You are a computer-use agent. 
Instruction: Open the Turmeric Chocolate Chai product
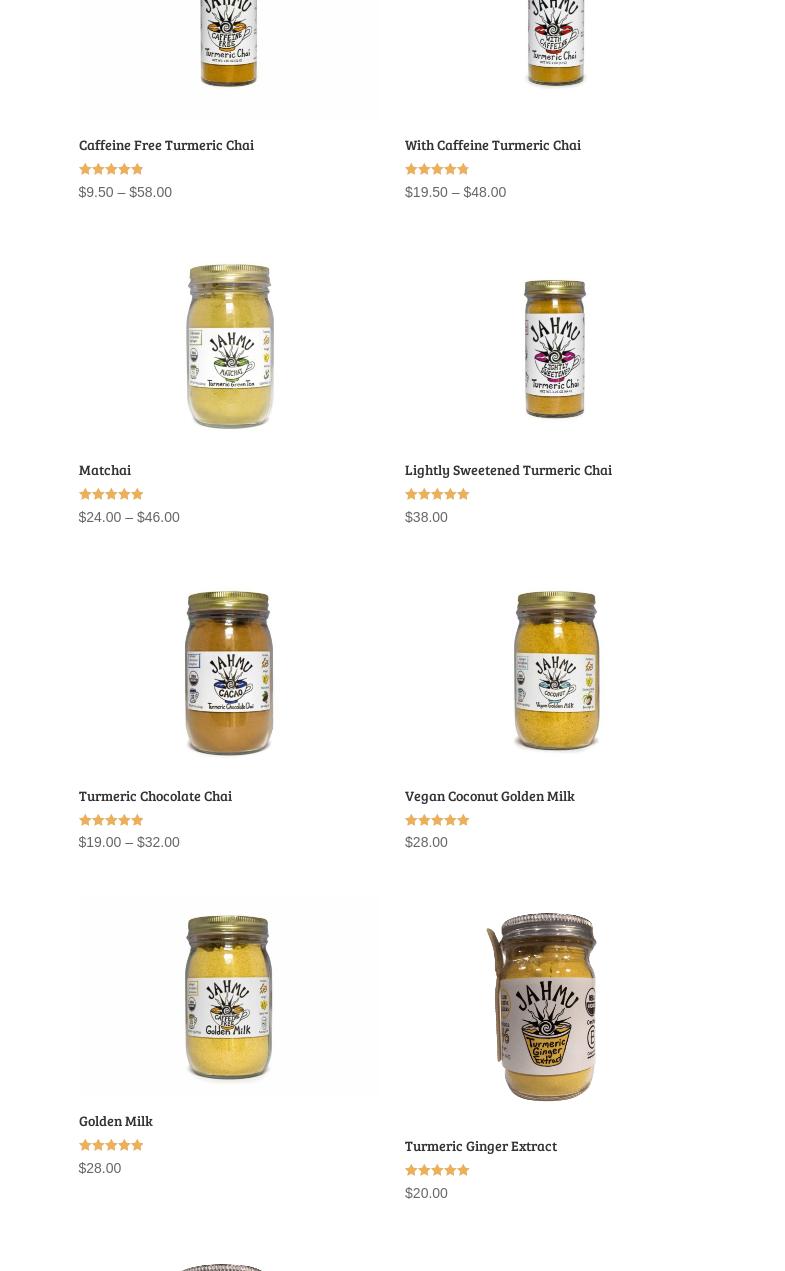coord(155,796)
